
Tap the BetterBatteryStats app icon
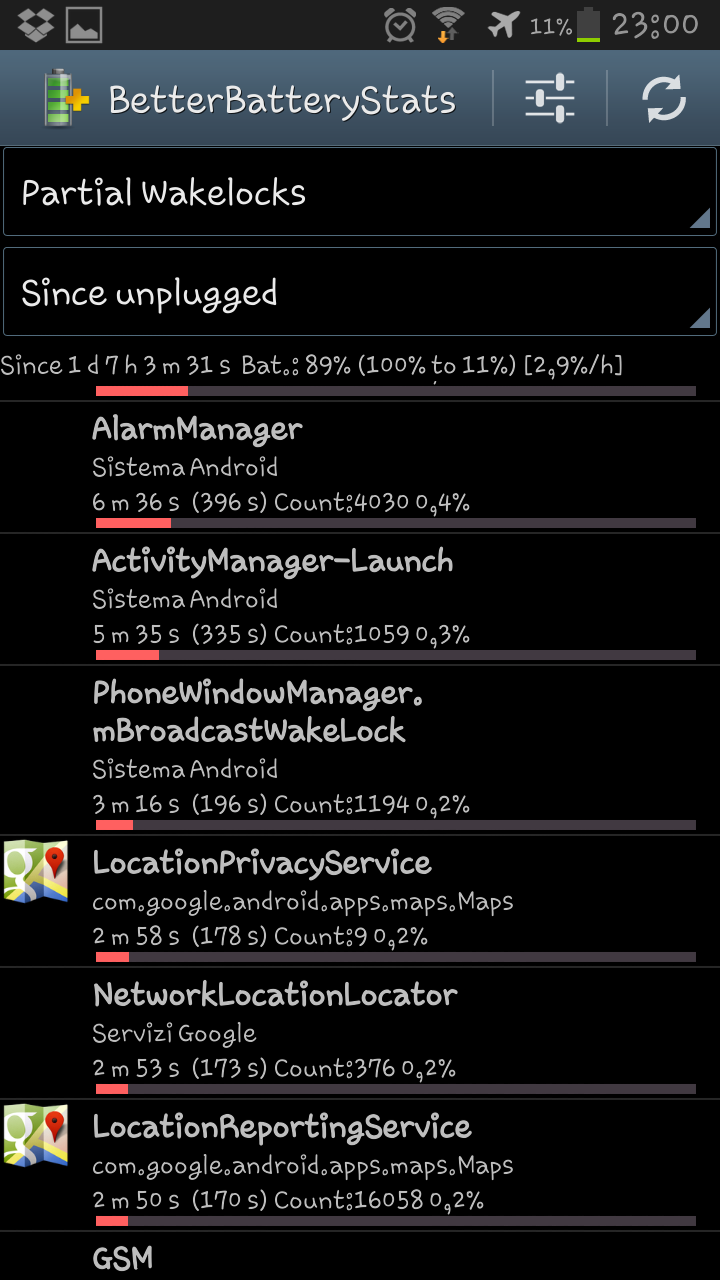click(x=65, y=99)
